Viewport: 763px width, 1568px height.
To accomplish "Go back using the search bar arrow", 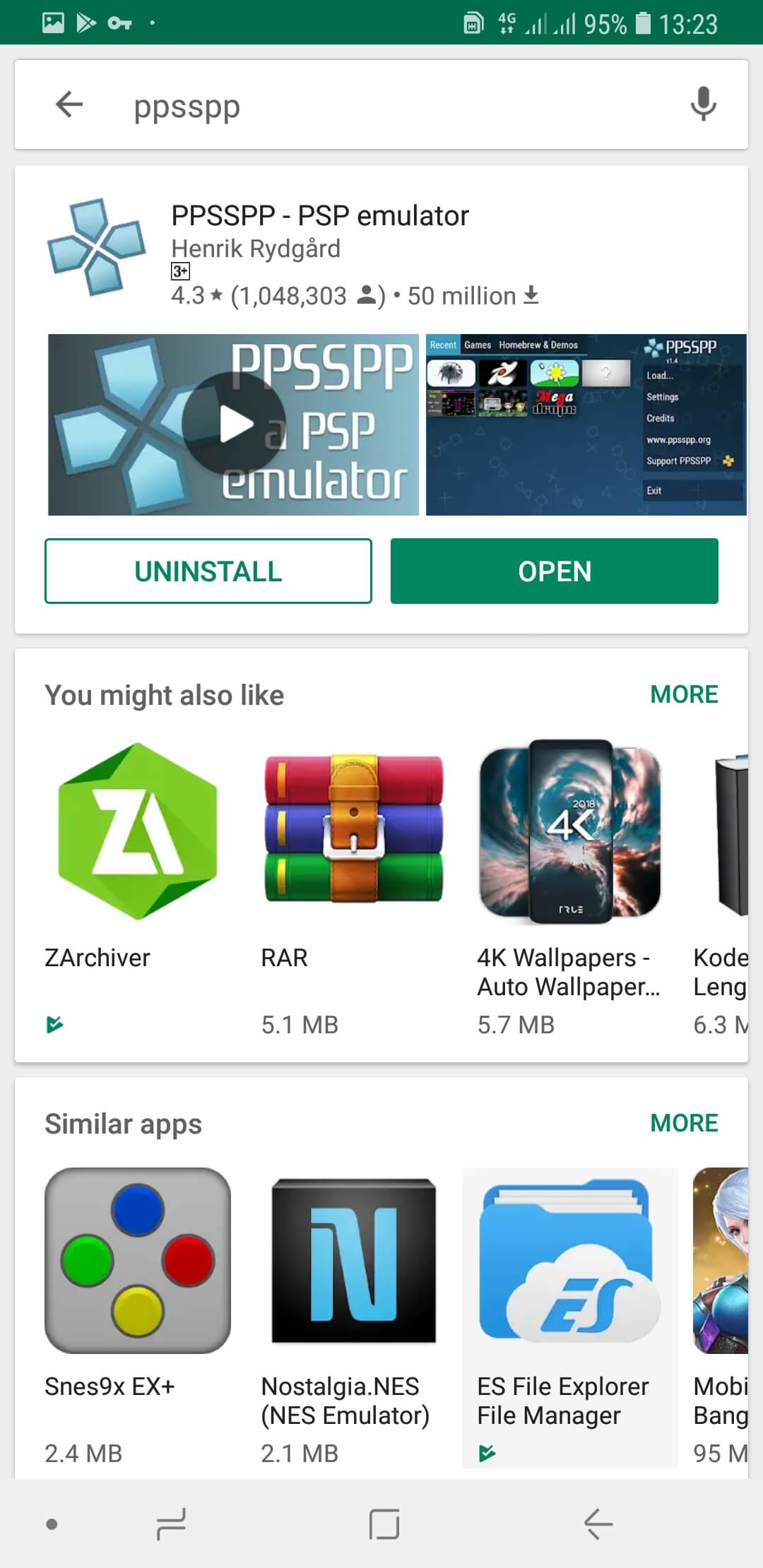I will coord(69,105).
